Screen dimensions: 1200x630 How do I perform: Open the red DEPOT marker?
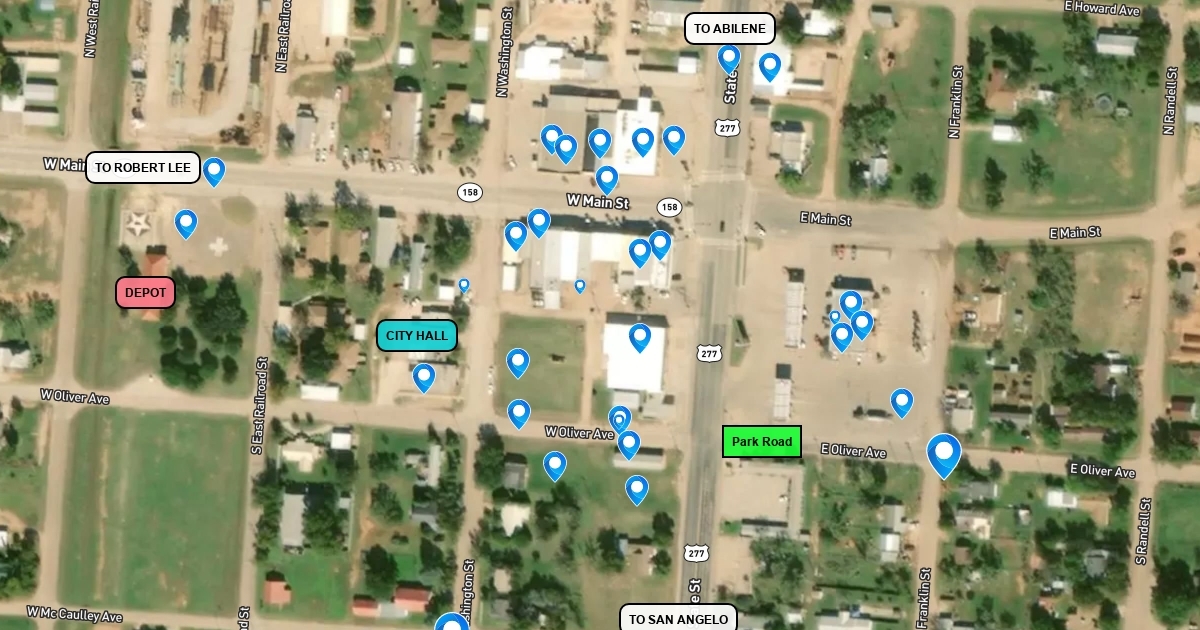pos(146,293)
